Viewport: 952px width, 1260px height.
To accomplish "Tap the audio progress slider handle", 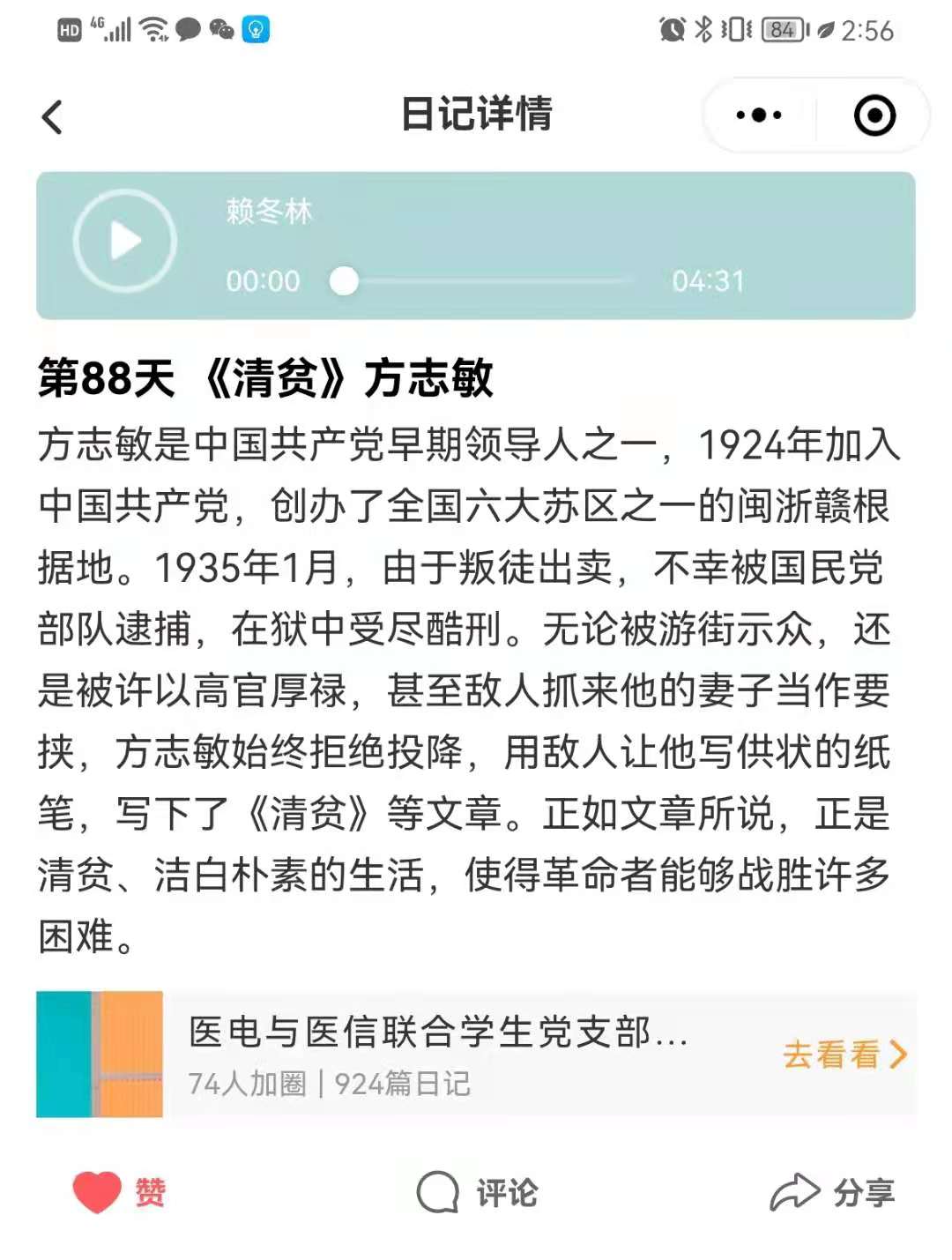I will point(344,281).
